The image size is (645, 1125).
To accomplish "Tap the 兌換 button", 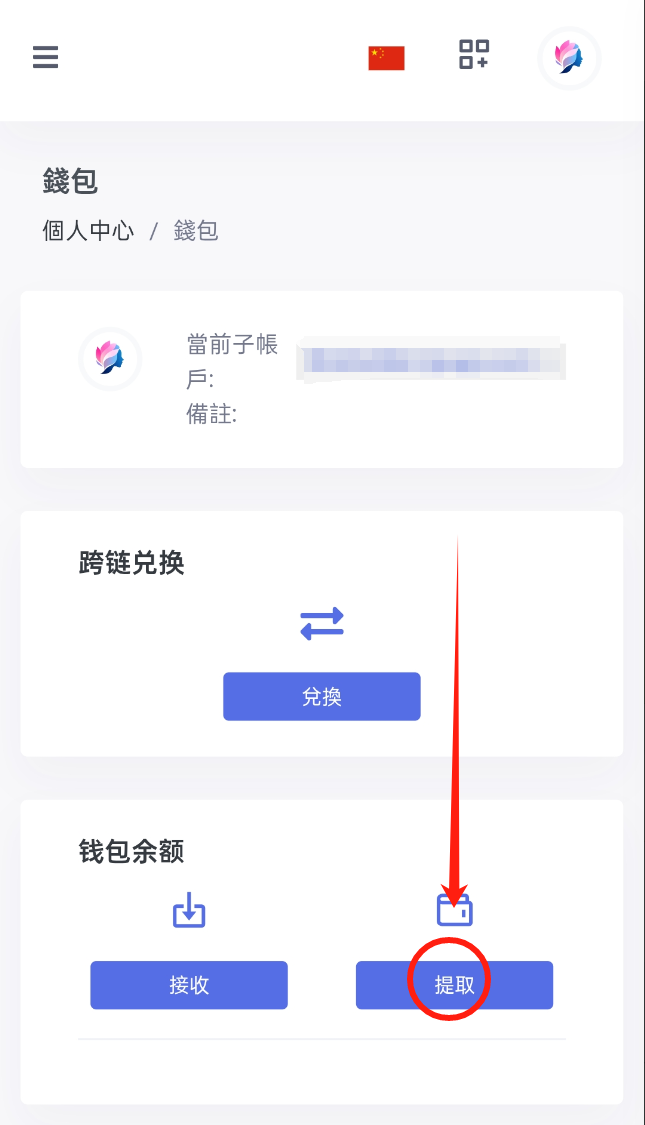I will (321, 696).
